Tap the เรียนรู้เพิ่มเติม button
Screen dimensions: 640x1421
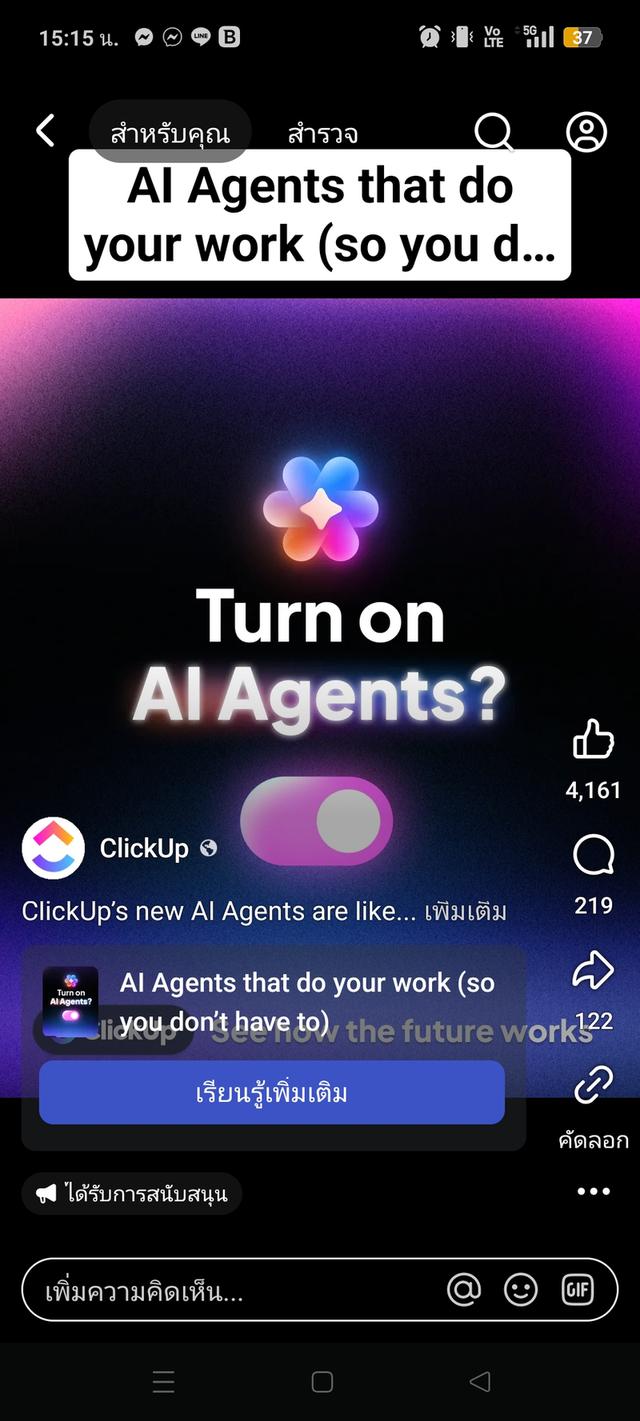tap(272, 1093)
